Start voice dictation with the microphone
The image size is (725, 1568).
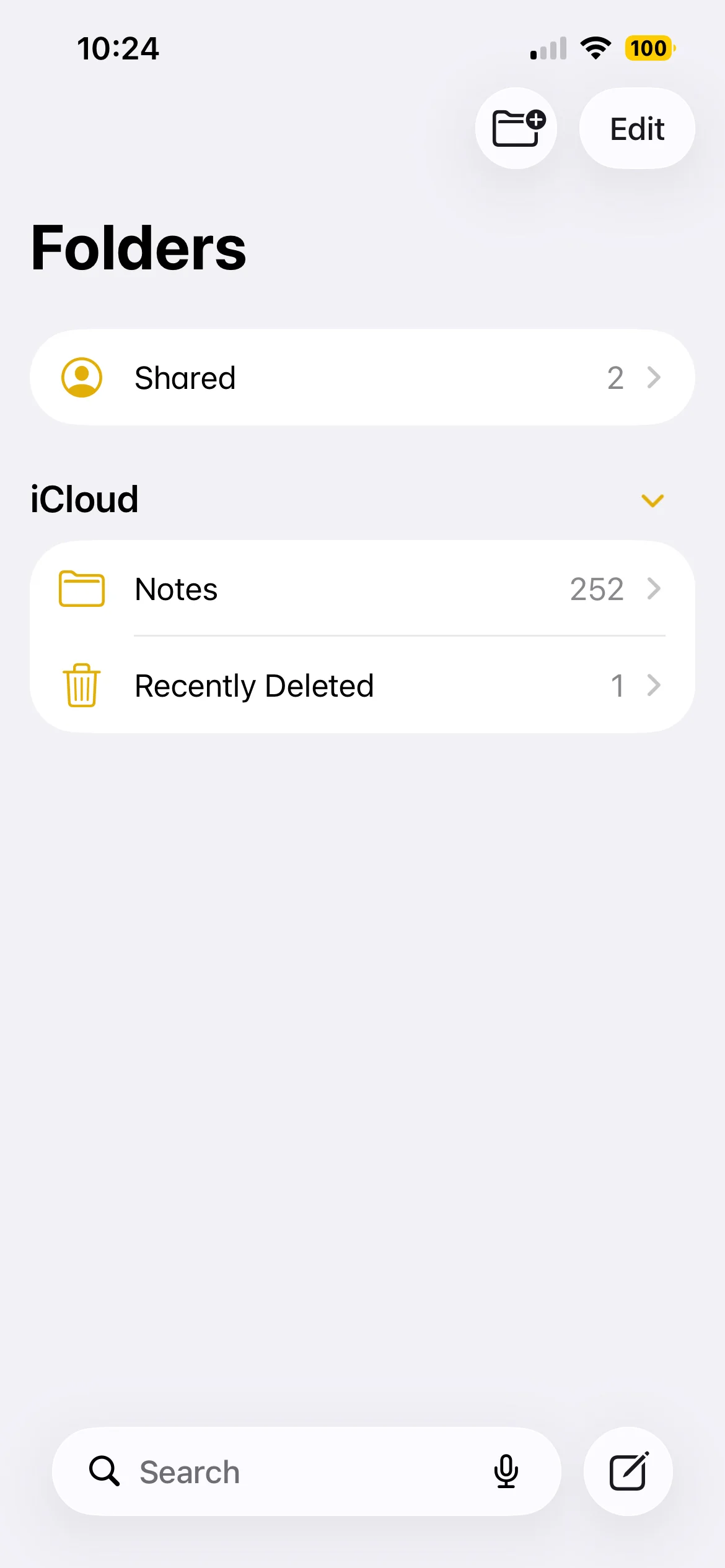pos(506,1471)
